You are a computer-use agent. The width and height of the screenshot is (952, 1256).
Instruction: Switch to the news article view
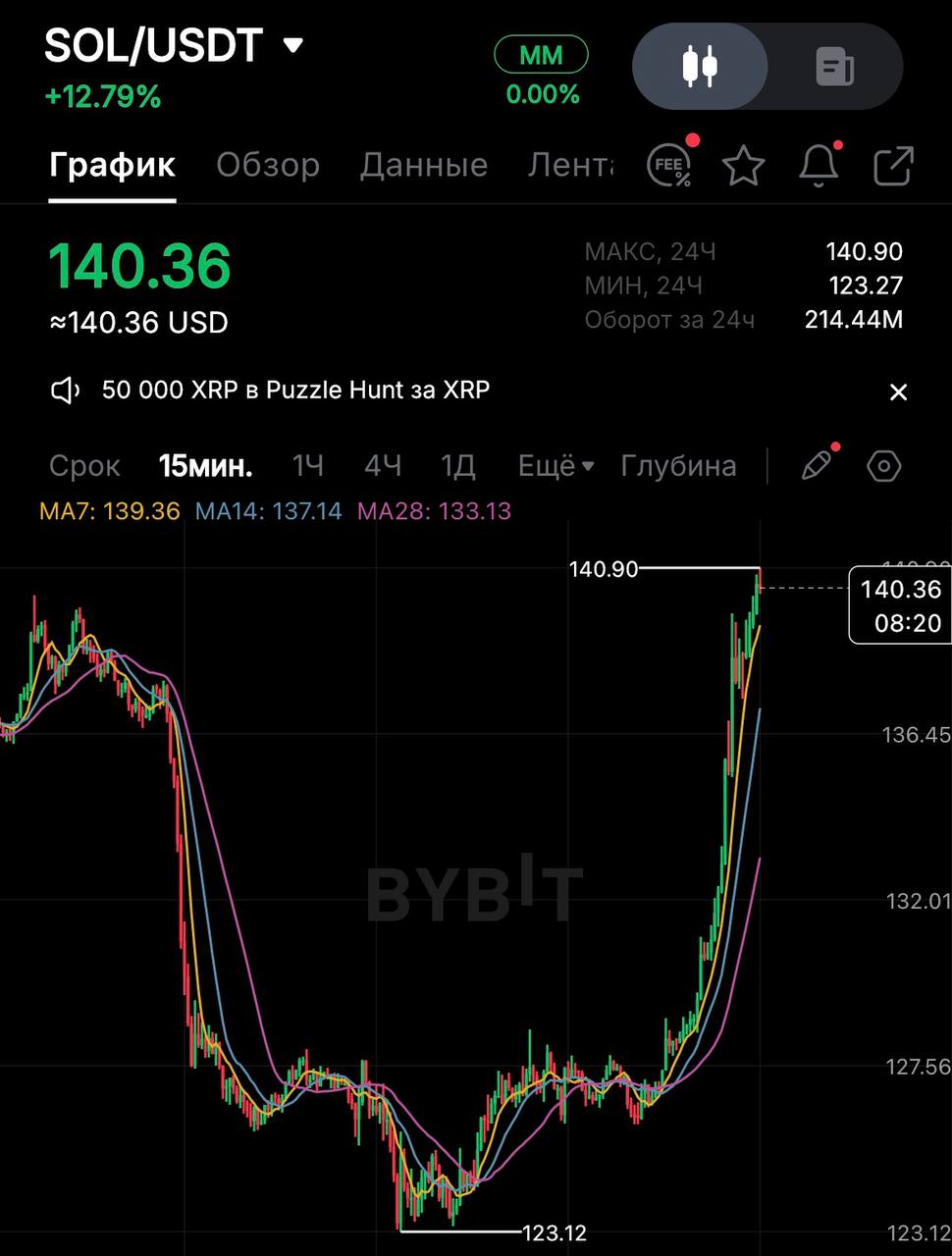tap(835, 67)
